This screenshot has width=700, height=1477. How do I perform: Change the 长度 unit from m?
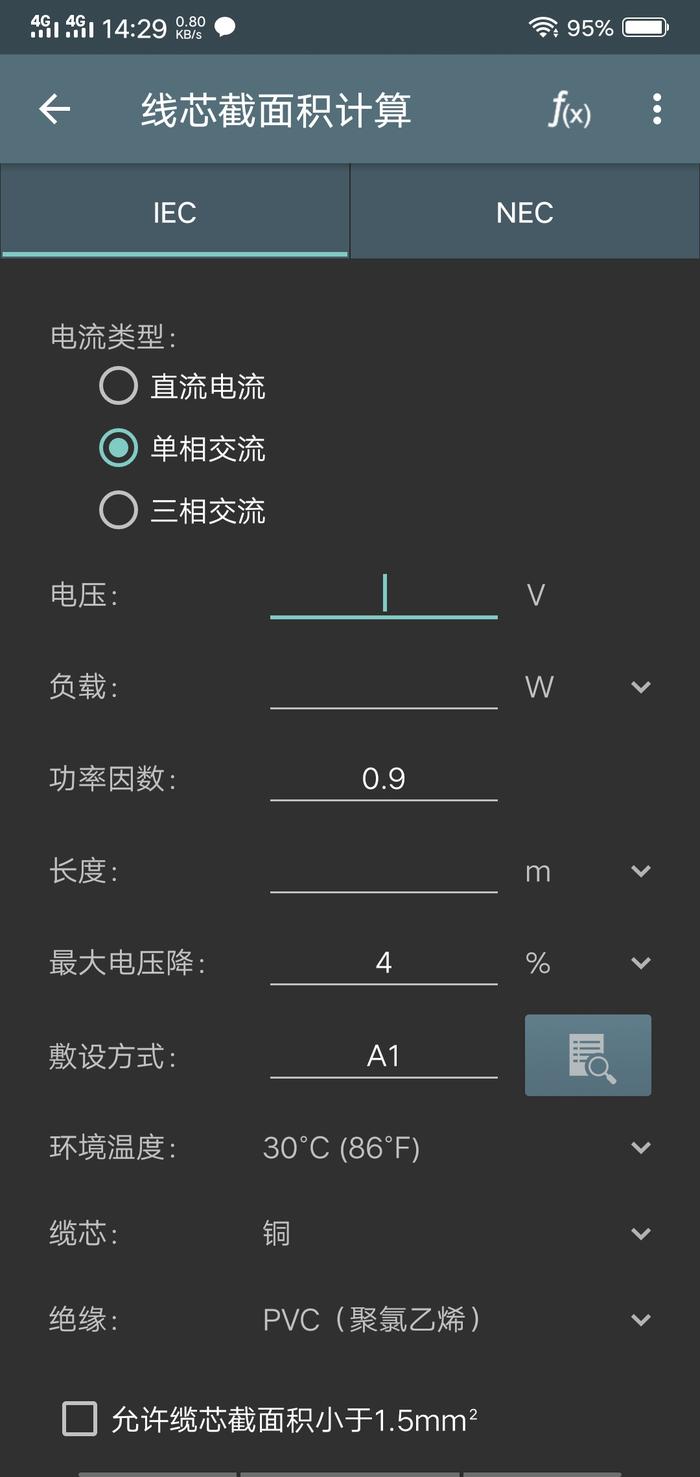[x=588, y=871]
